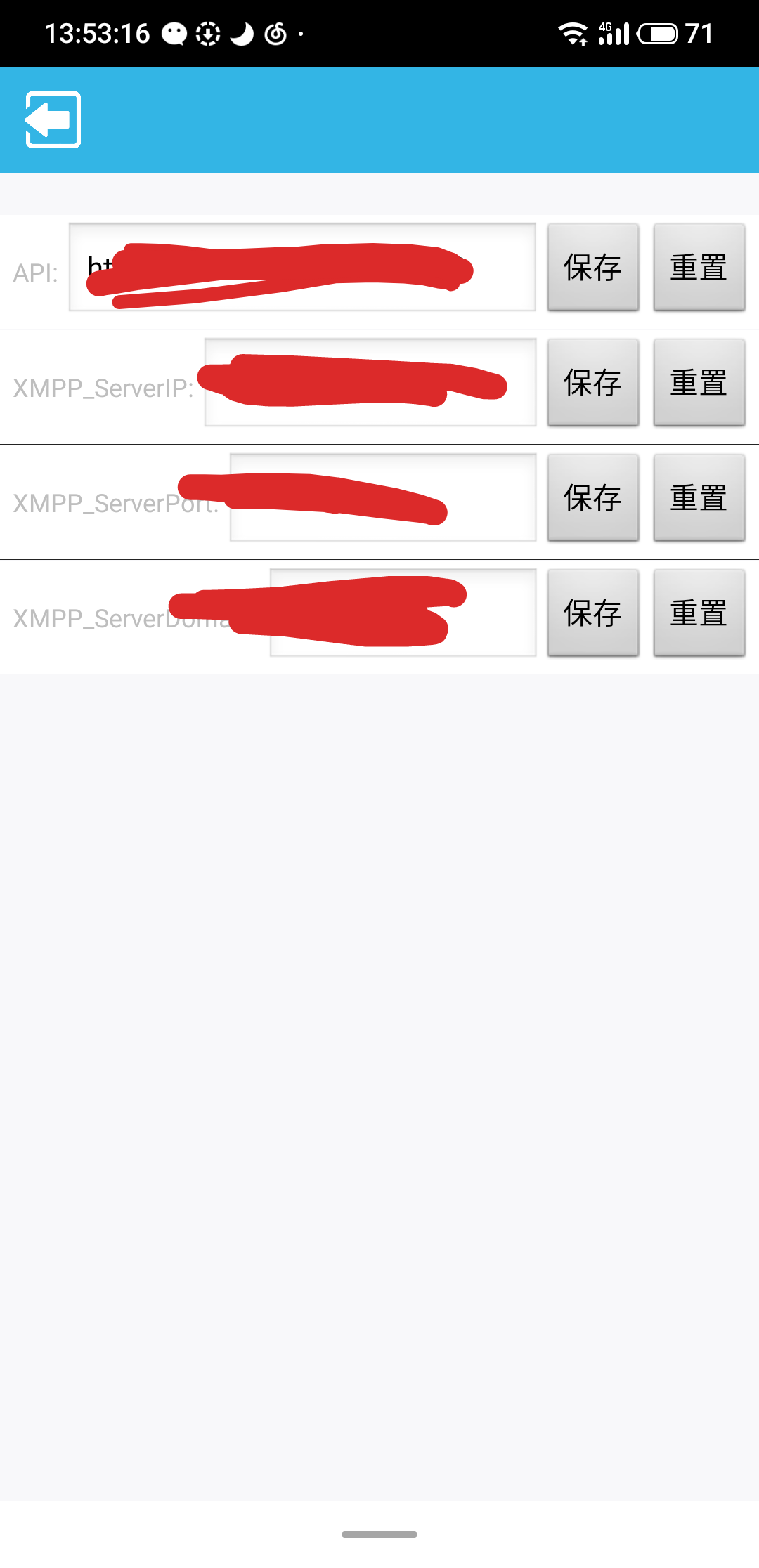Focus the XMPP_ServerIP text field
Screen dimensions: 759x1568
[x=370, y=382]
